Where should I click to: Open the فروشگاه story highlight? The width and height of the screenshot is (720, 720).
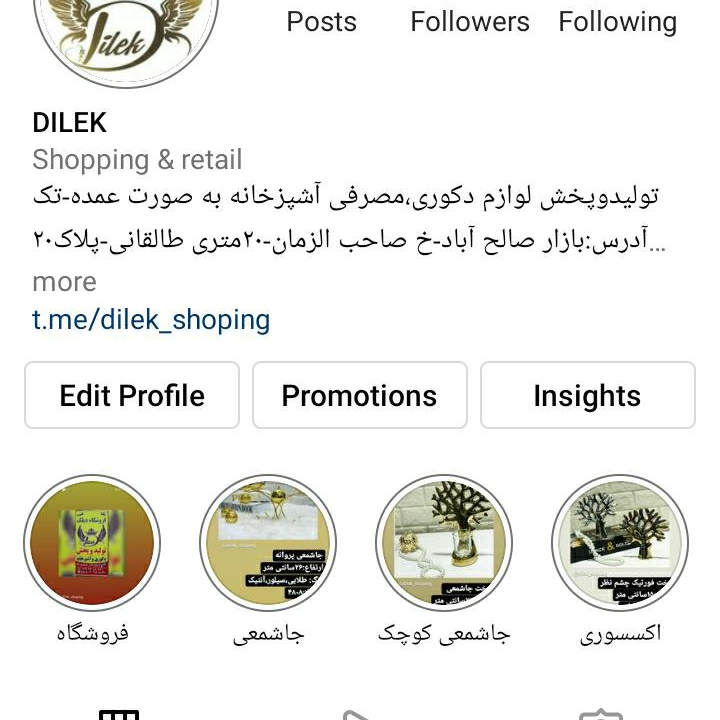[92, 543]
